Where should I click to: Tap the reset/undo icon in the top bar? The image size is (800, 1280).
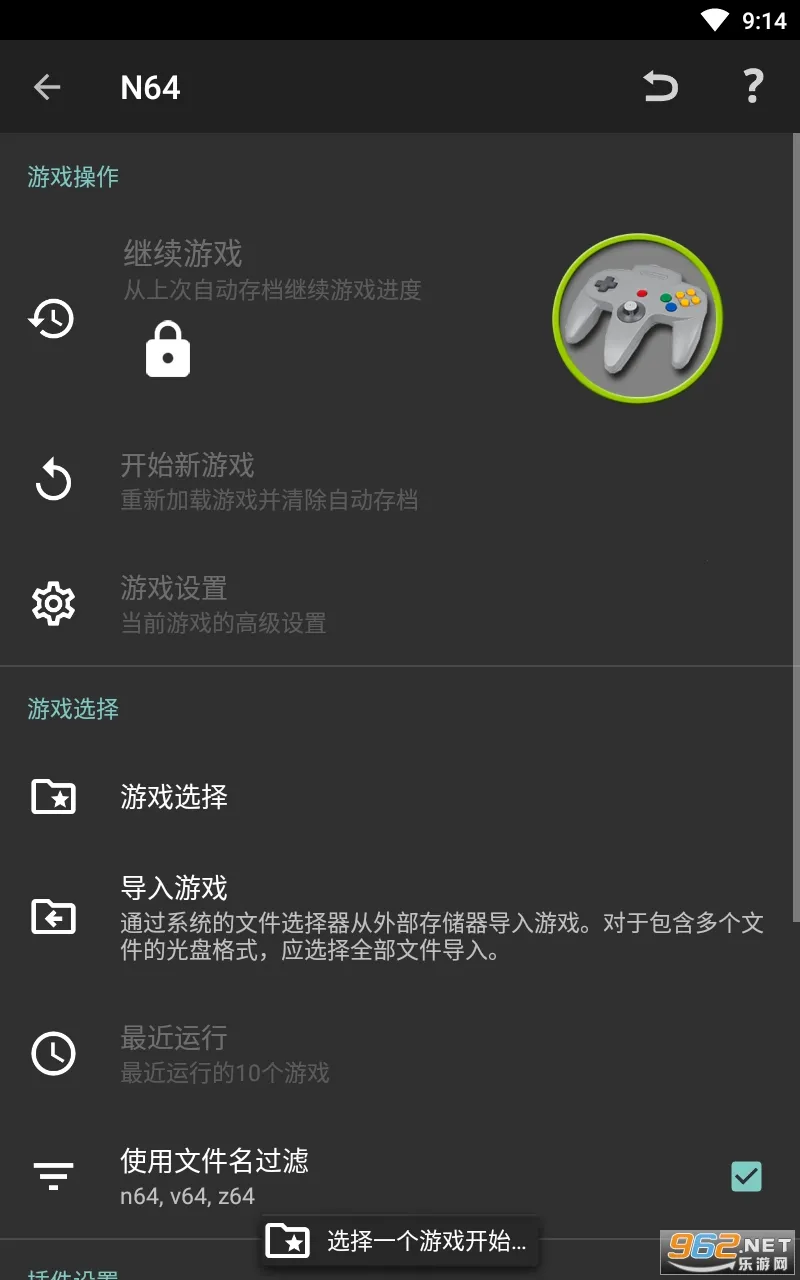point(659,86)
